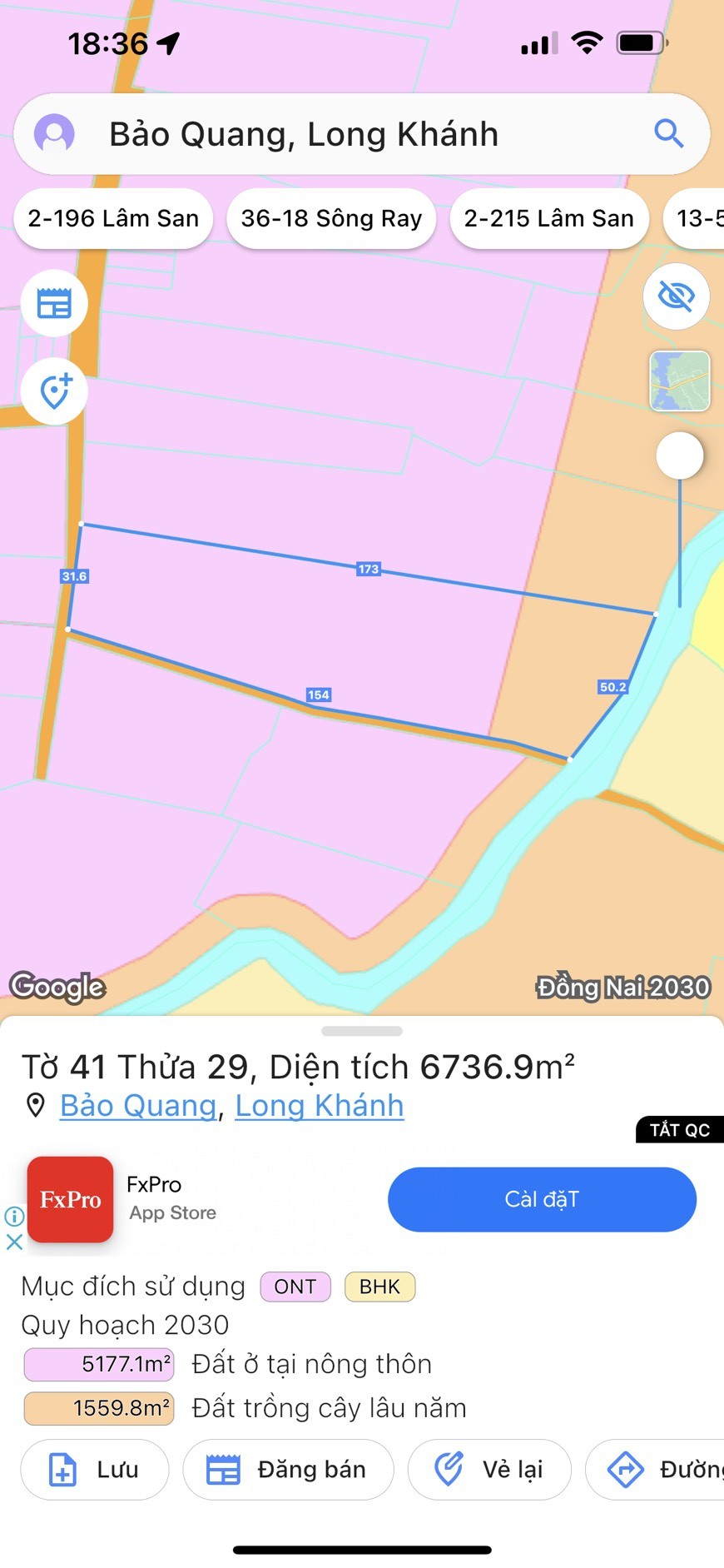The width and height of the screenshot is (724, 1568).
Task: Tap Đăng bán to list for sale
Action: [x=287, y=1470]
